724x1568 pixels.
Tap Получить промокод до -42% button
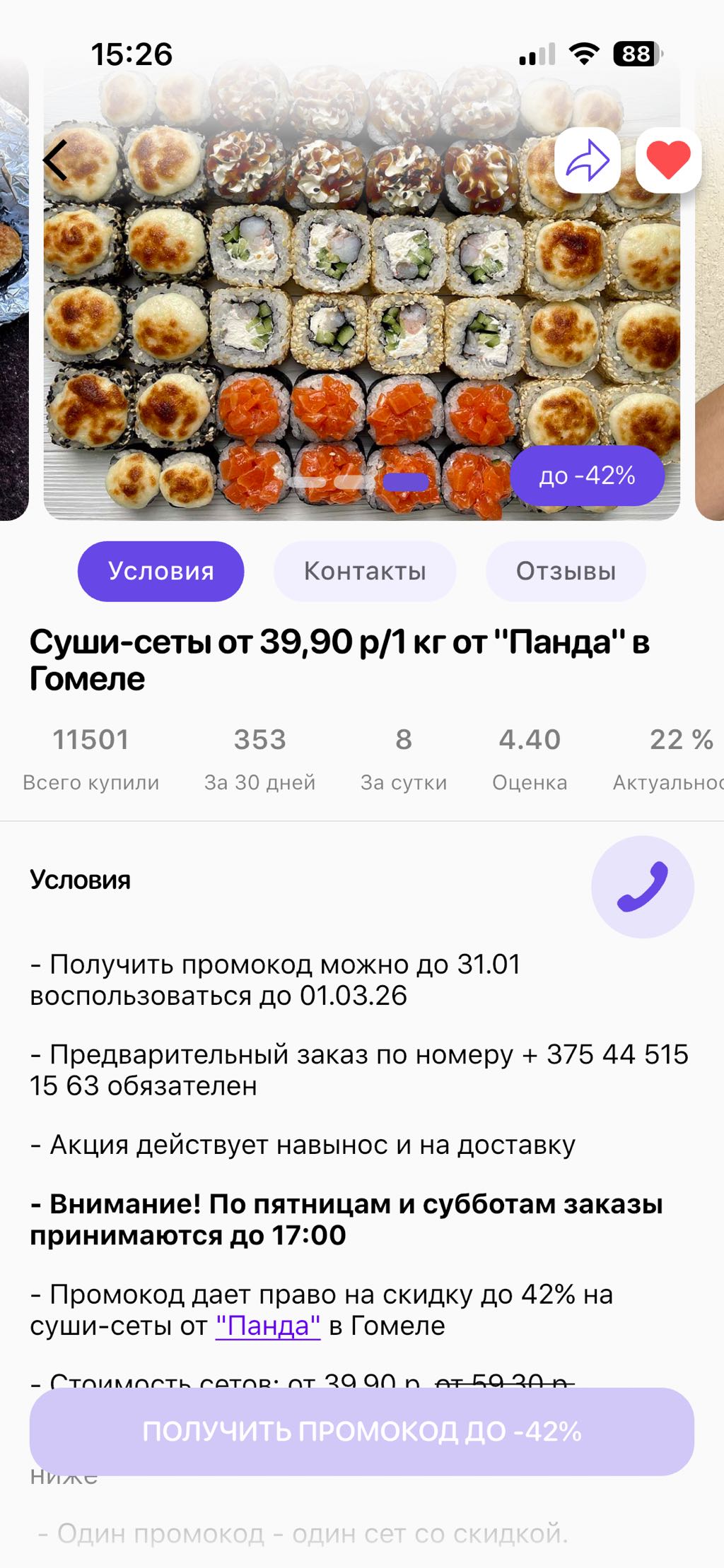361,1432
